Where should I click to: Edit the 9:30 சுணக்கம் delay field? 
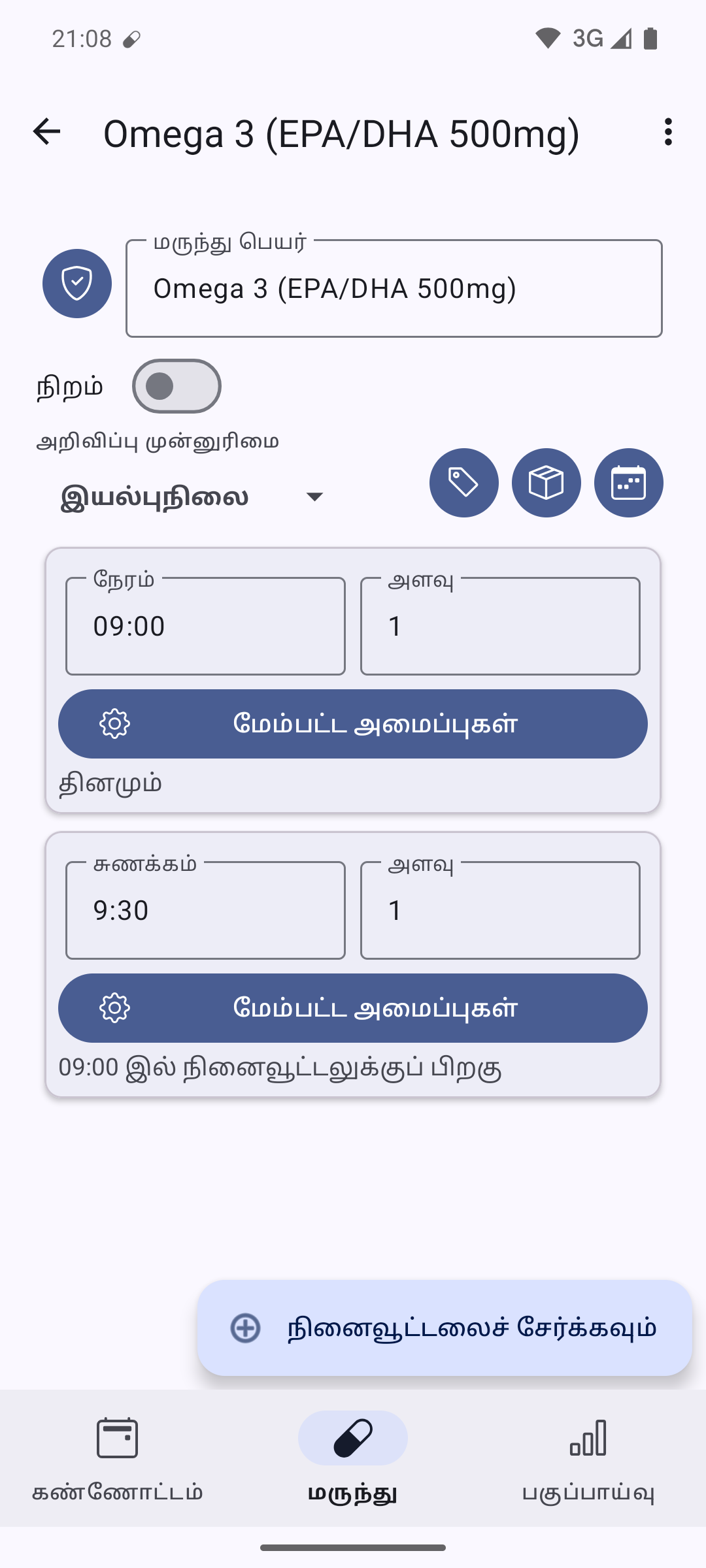pyautogui.click(x=205, y=910)
